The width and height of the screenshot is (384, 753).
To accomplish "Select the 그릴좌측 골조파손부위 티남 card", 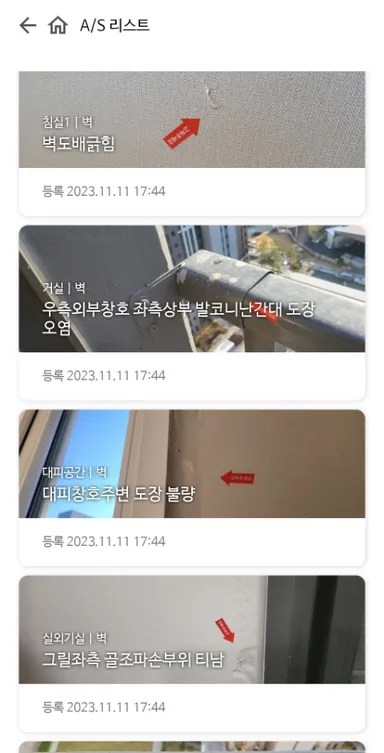I will pos(192,653).
